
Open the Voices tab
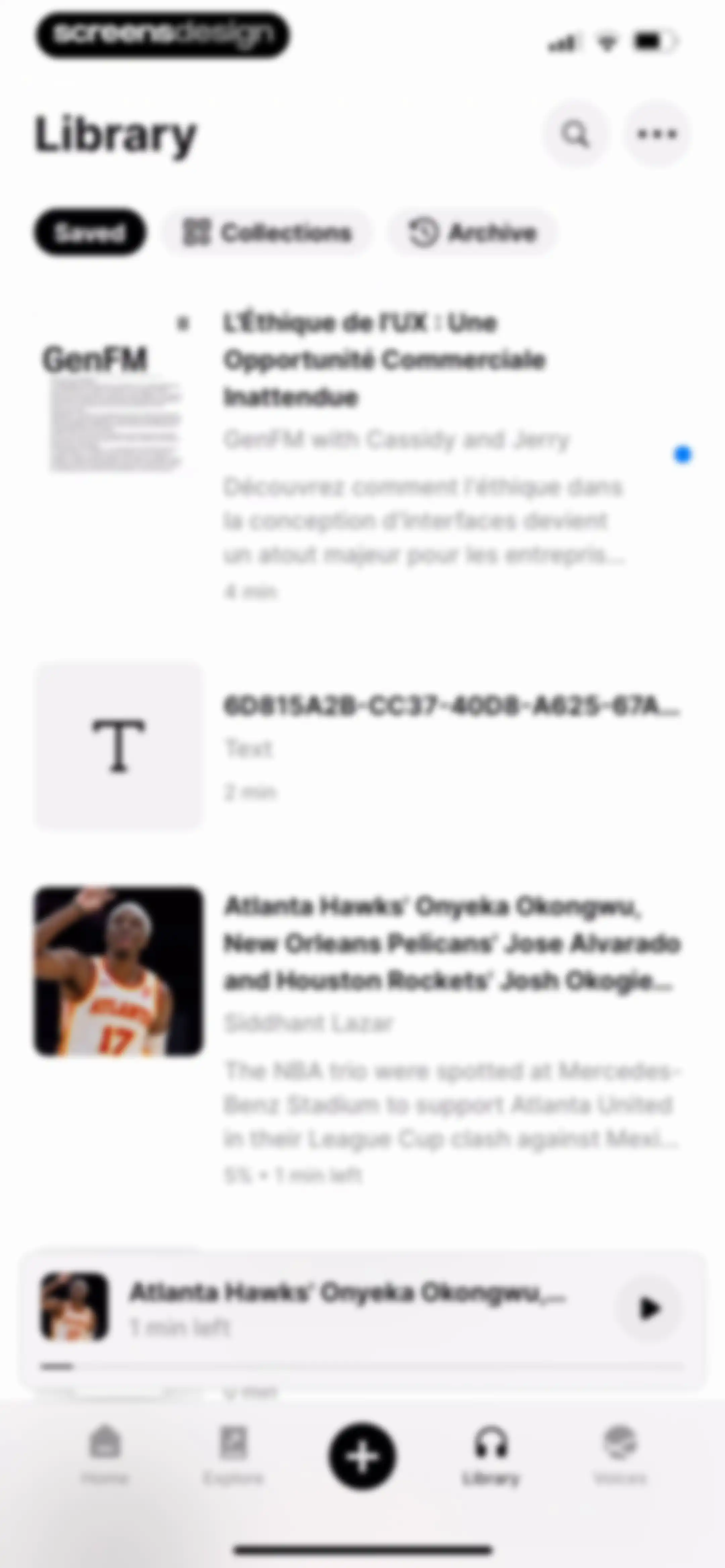point(620,1456)
